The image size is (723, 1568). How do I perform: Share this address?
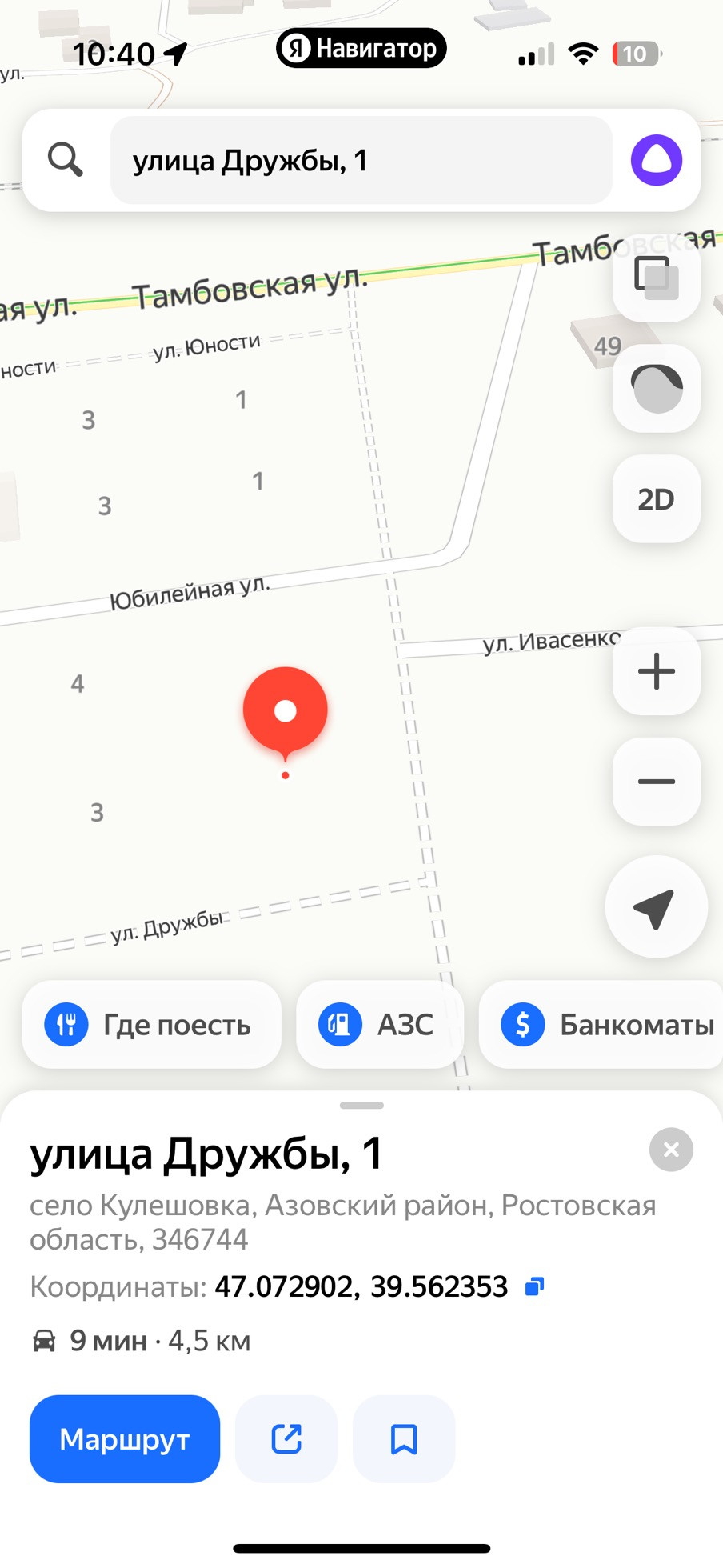click(286, 1439)
